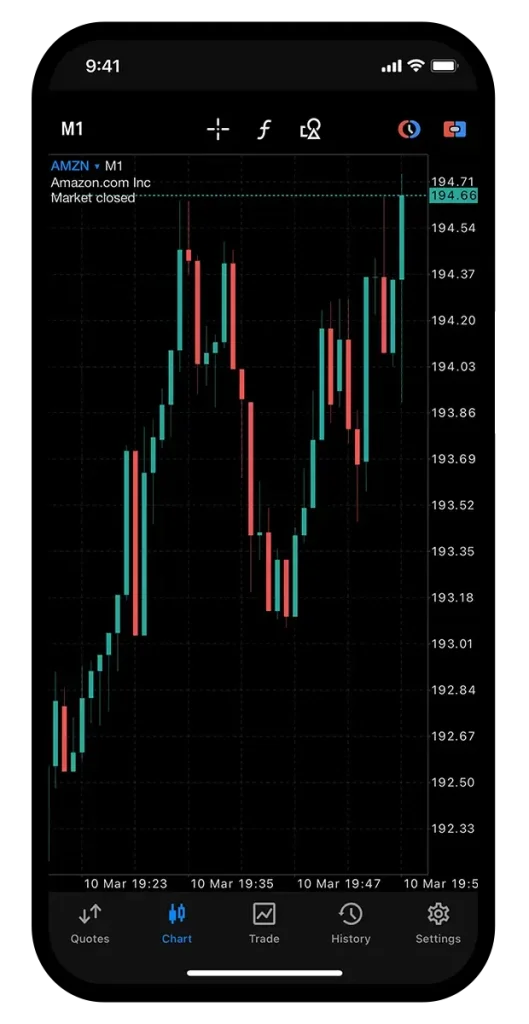This screenshot has height=1024, width=529.
Task: Go to the Trade tab
Action: click(264, 923)
